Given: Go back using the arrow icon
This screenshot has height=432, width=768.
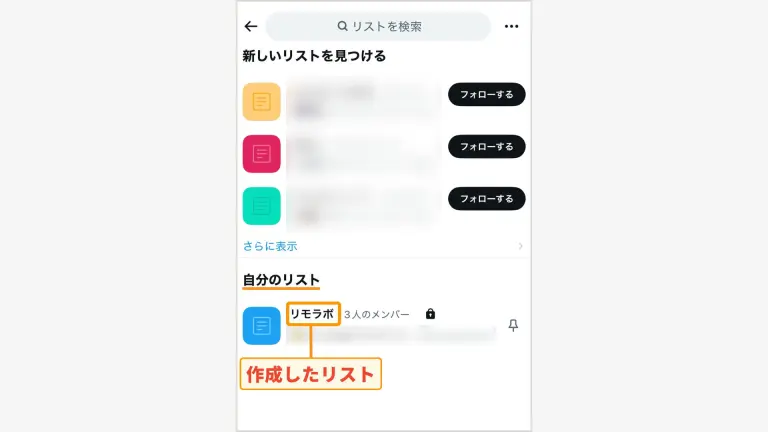Looking at the screenshot, I should pyautogui.click(x=251, y=26).
